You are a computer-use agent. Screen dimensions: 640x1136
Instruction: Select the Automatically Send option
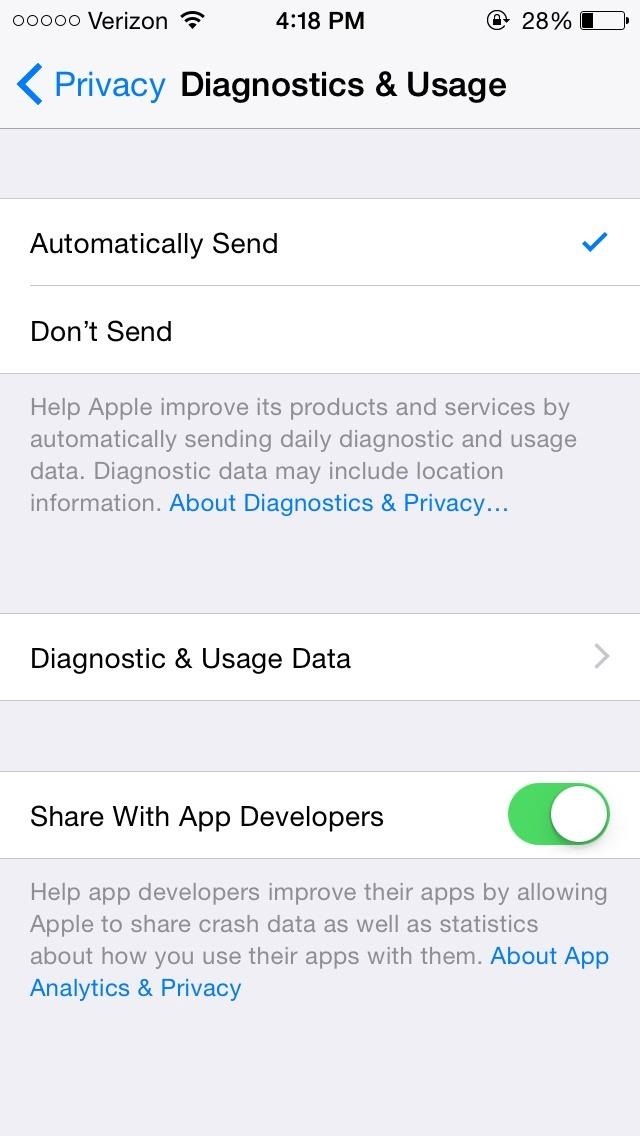coord(320,243)
